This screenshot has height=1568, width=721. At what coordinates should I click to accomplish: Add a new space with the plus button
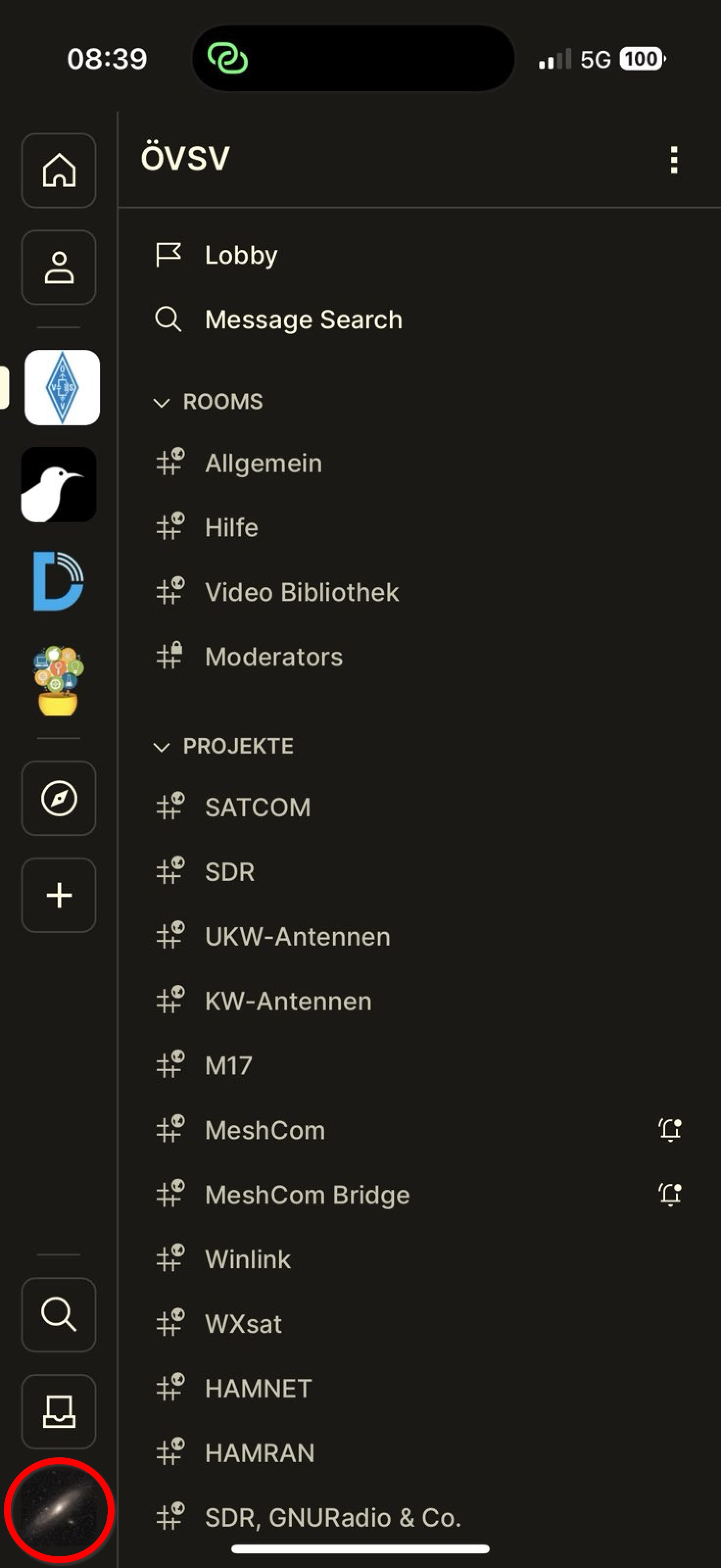[x=59, y=895]
